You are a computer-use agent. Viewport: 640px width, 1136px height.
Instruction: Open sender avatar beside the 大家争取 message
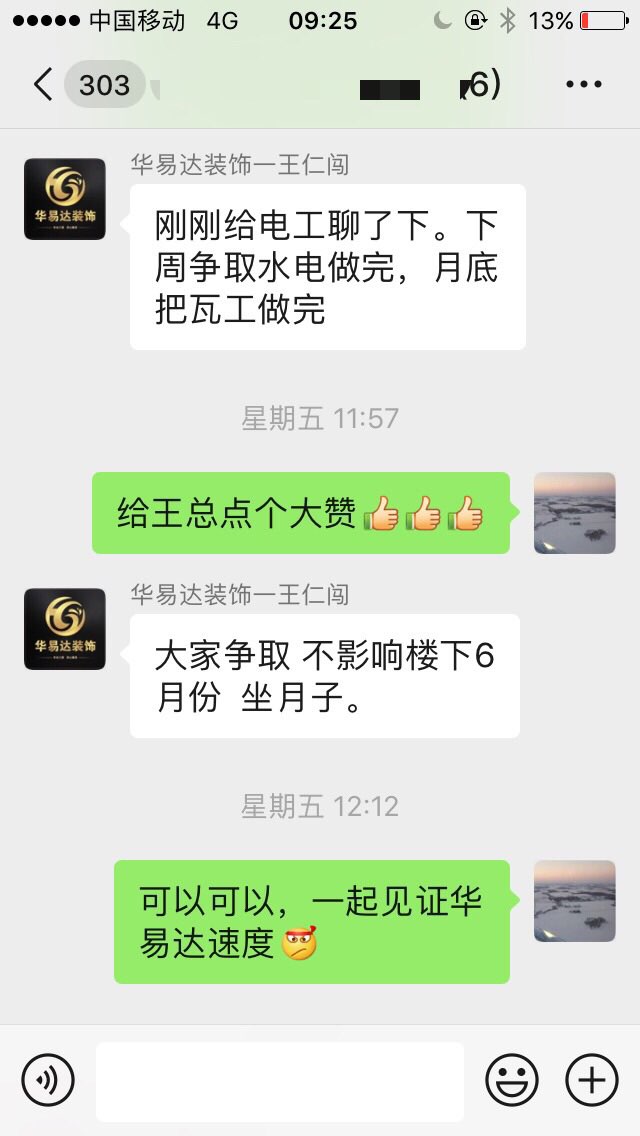coord(65,629)
